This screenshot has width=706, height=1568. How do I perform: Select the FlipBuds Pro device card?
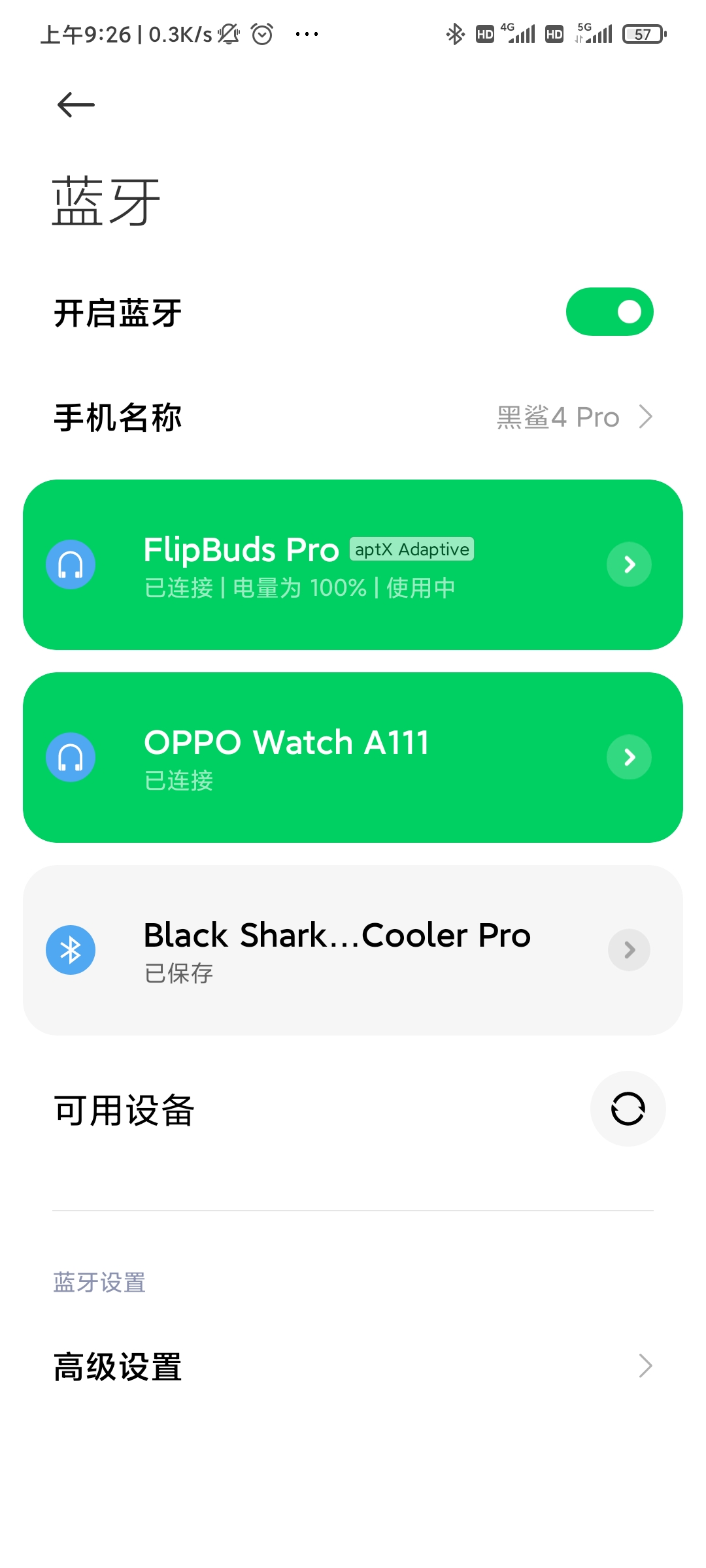tap(353, 564)
